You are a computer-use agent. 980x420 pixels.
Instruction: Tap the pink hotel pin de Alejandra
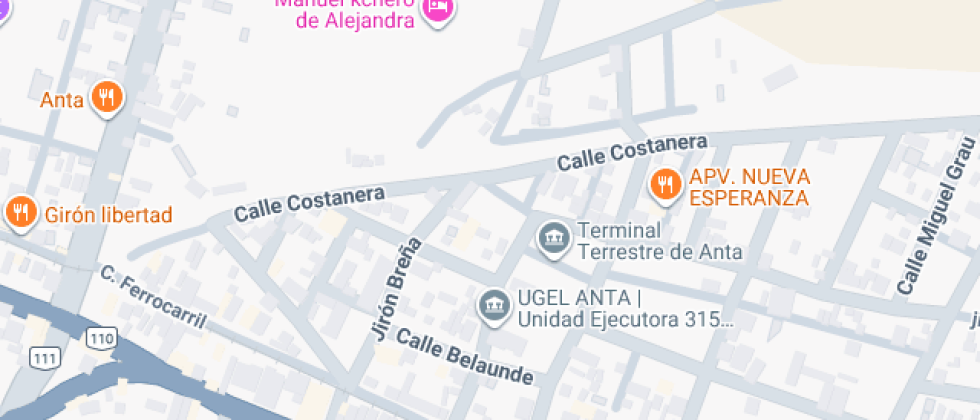pyautogui.click(x=436, y=10)
